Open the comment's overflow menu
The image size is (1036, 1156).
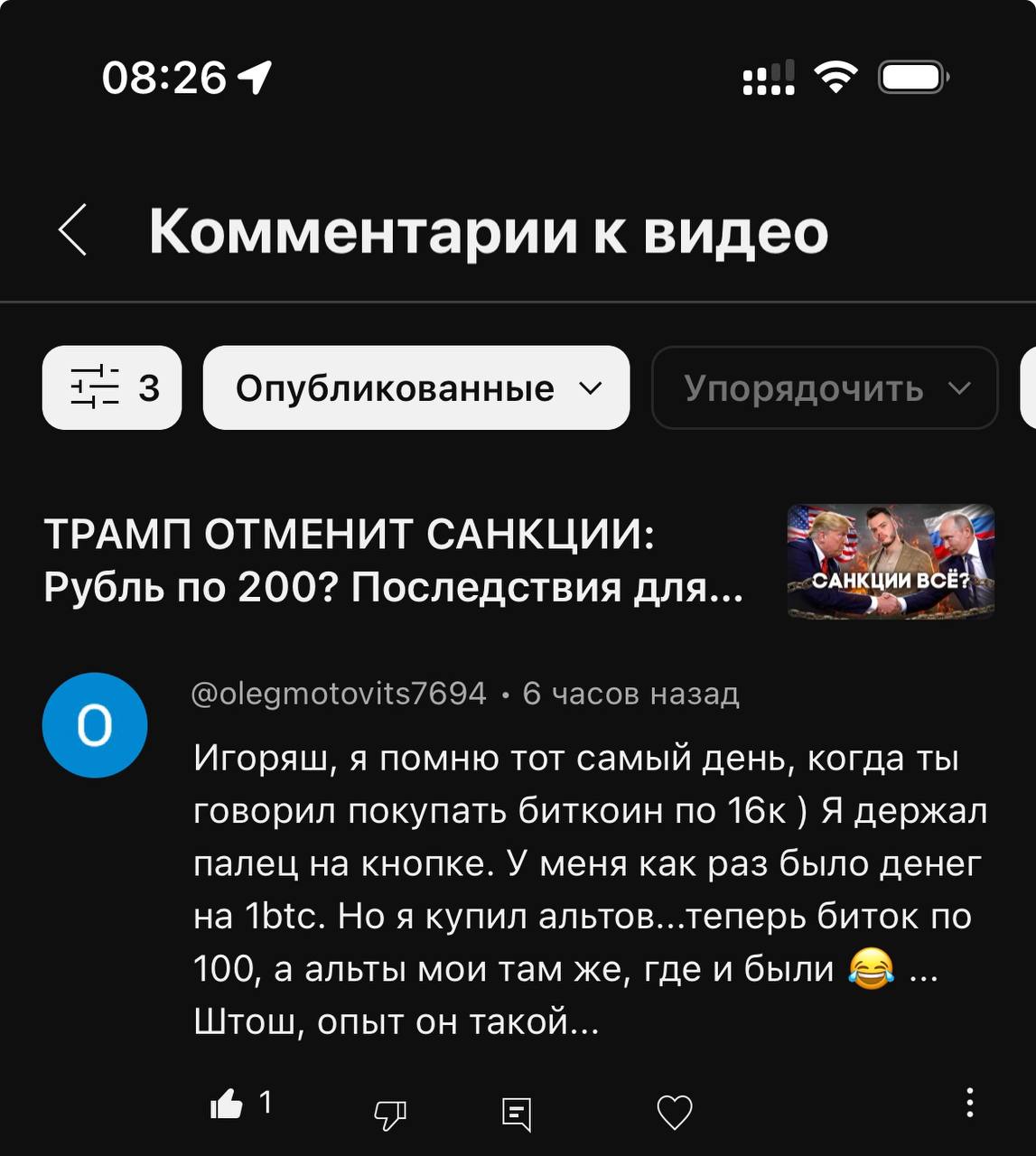coord(969,1104)
